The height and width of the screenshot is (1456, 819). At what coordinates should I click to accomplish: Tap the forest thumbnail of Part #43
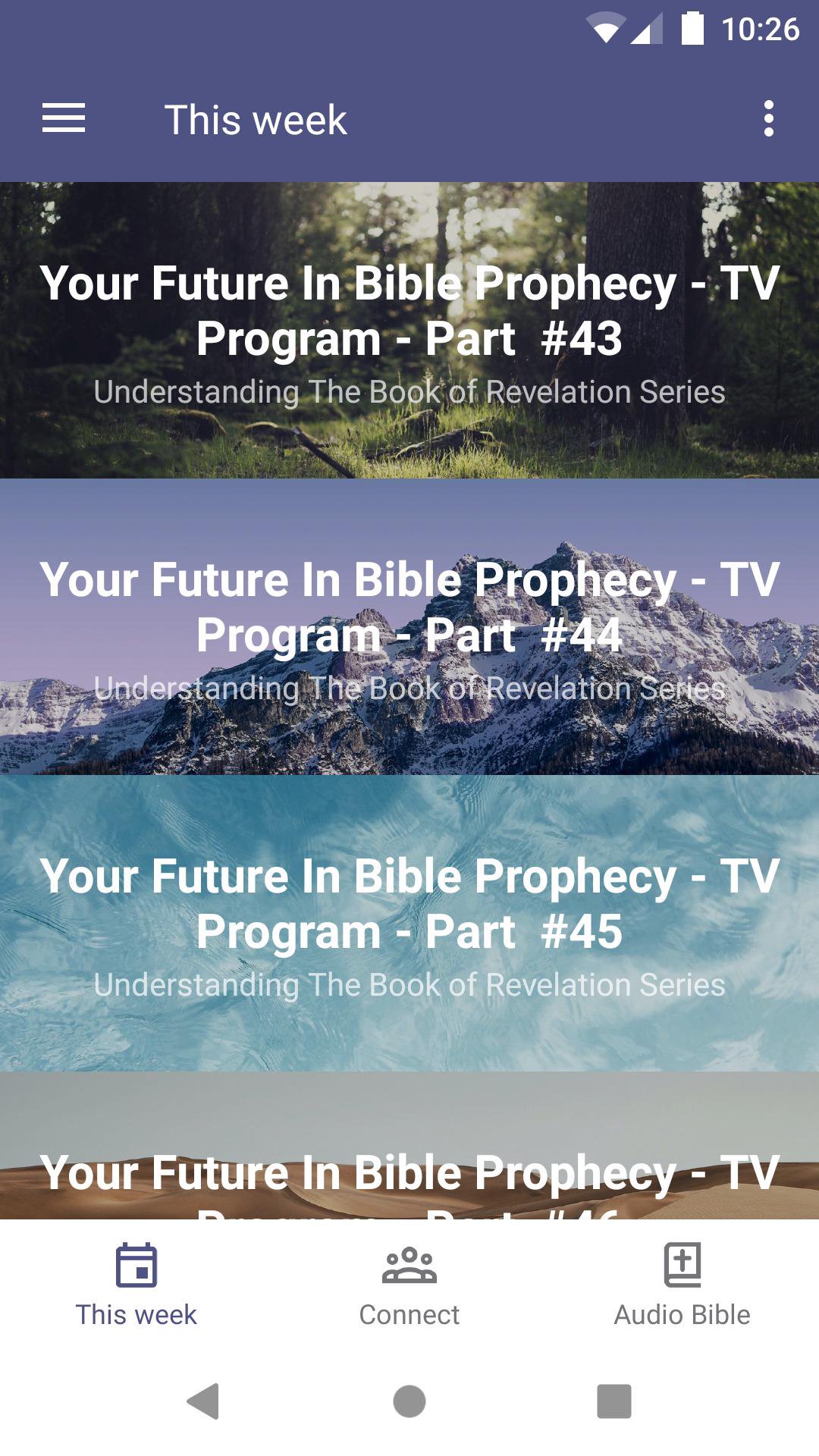(409, 227)
